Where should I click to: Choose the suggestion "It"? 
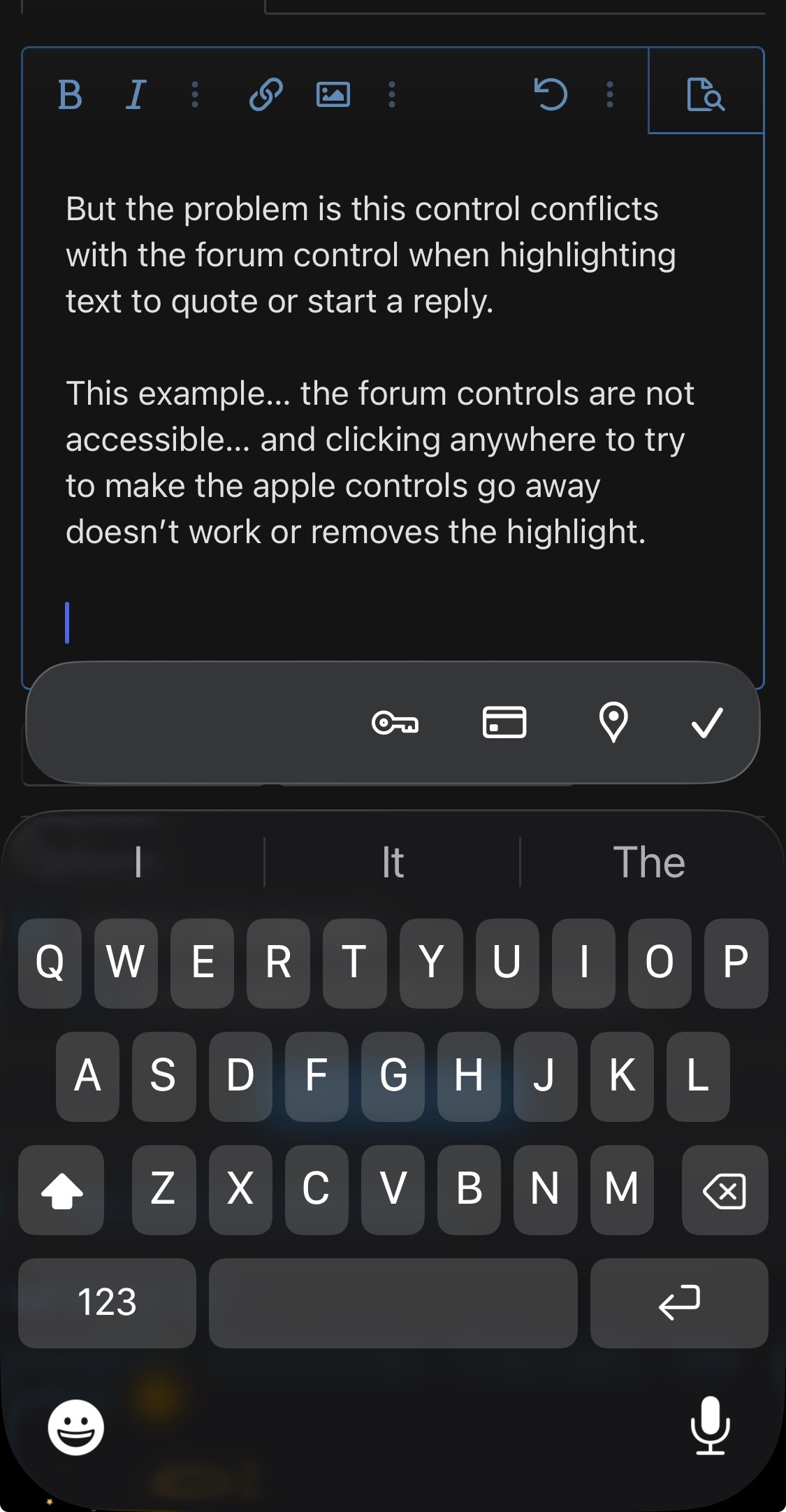393,862
